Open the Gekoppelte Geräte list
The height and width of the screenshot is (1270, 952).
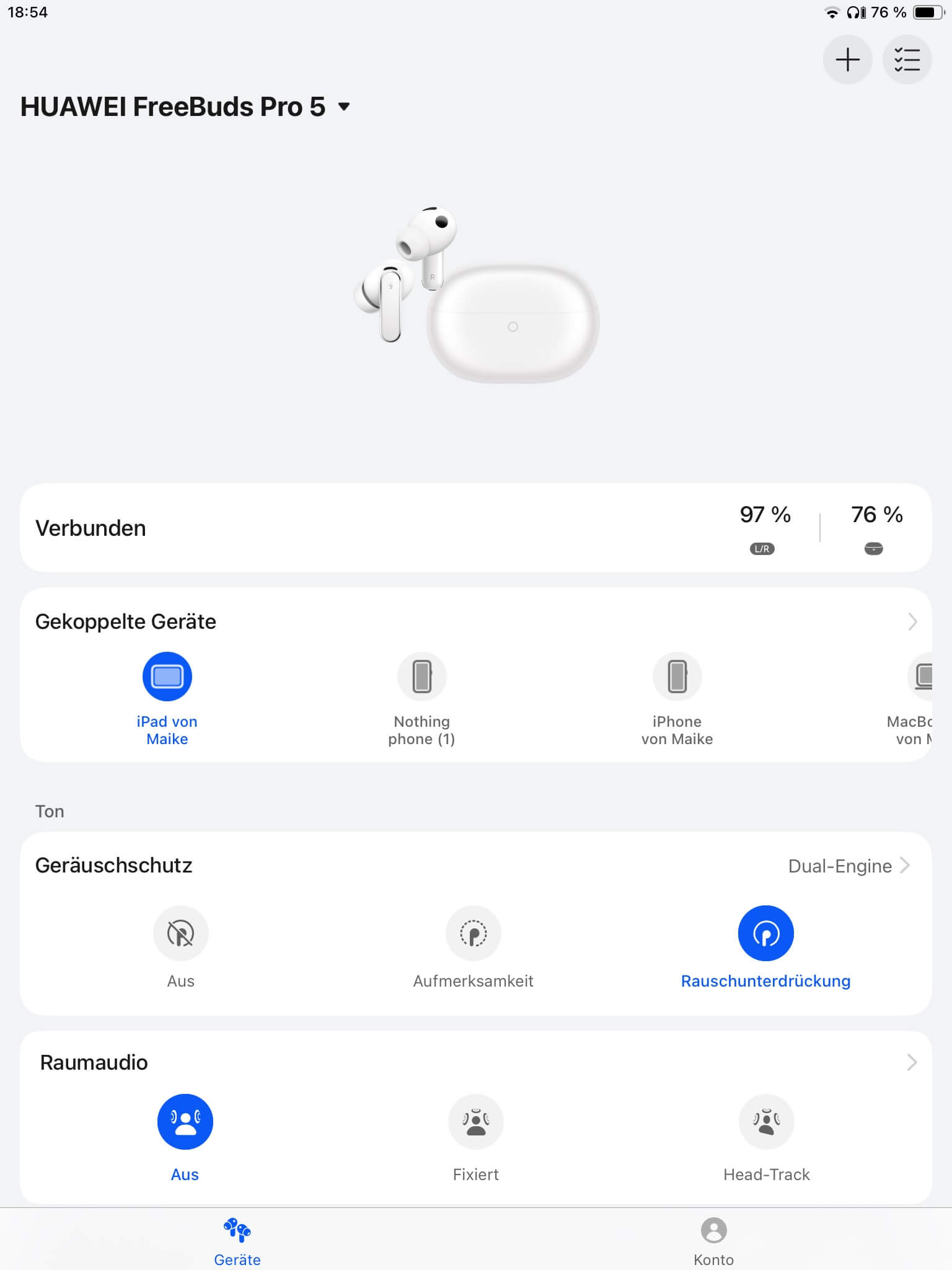coord(912,621)
